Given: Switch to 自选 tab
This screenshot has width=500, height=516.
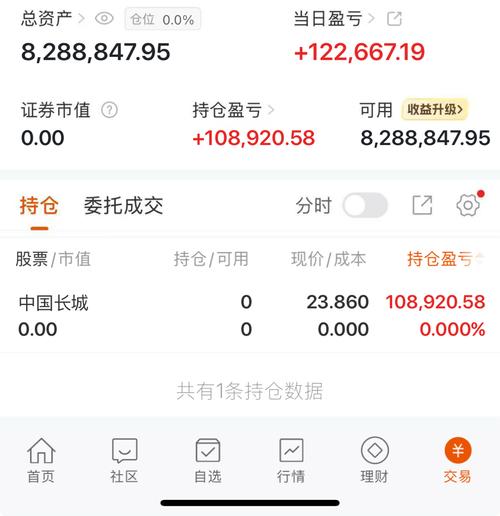Looking at the screenshot, I should click(208, 461).
